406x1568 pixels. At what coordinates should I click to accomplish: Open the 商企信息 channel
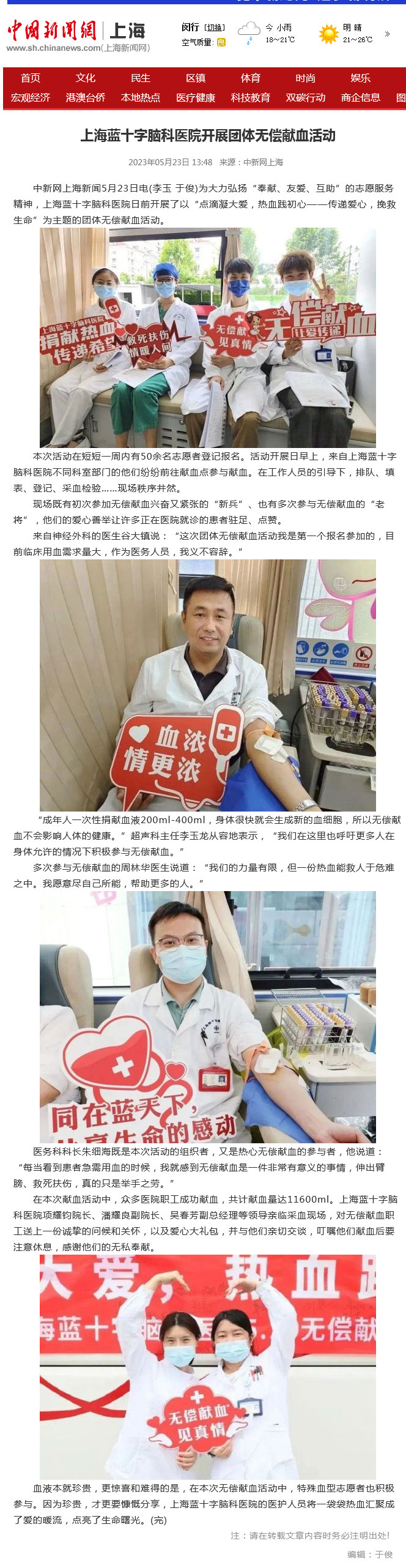click(361, 98)
